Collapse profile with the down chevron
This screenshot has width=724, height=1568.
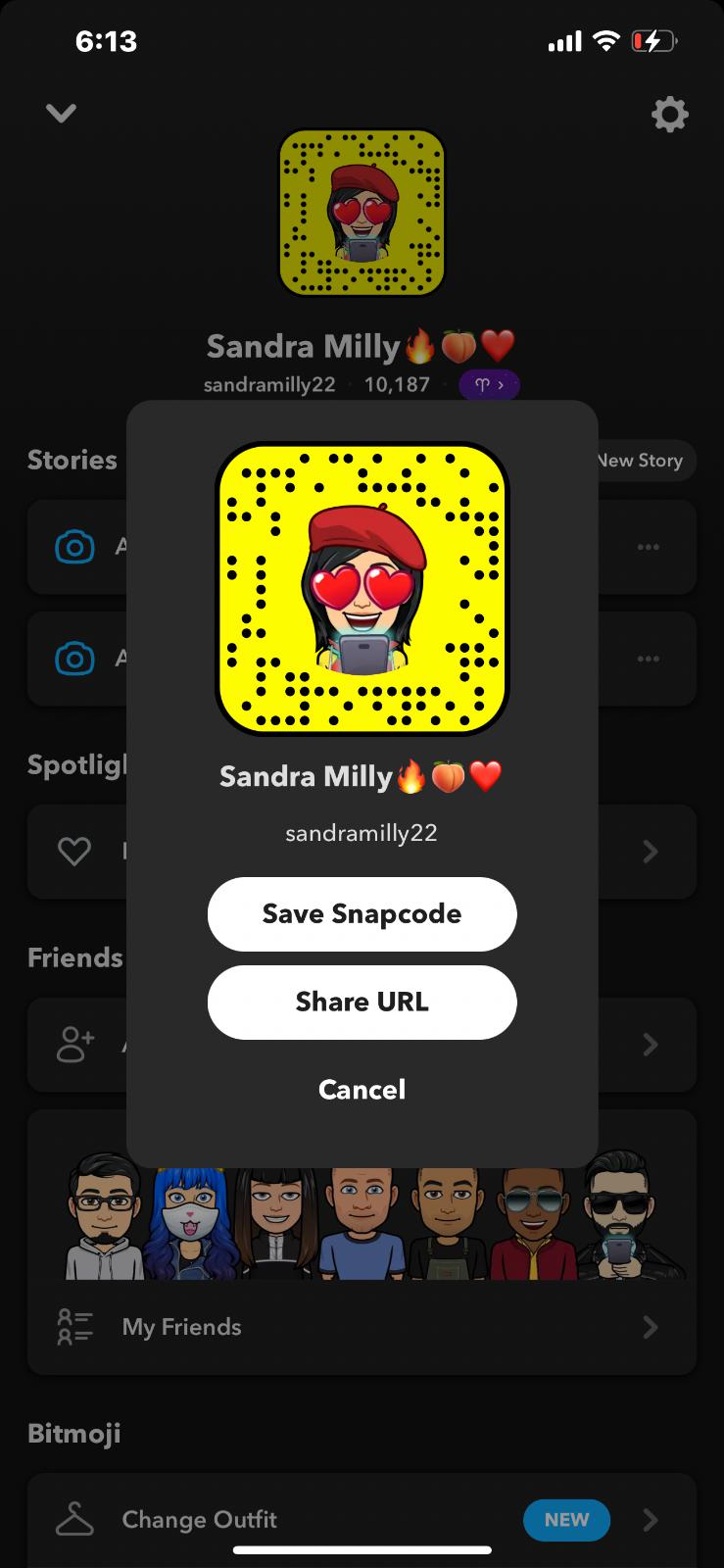pos(61,114)
